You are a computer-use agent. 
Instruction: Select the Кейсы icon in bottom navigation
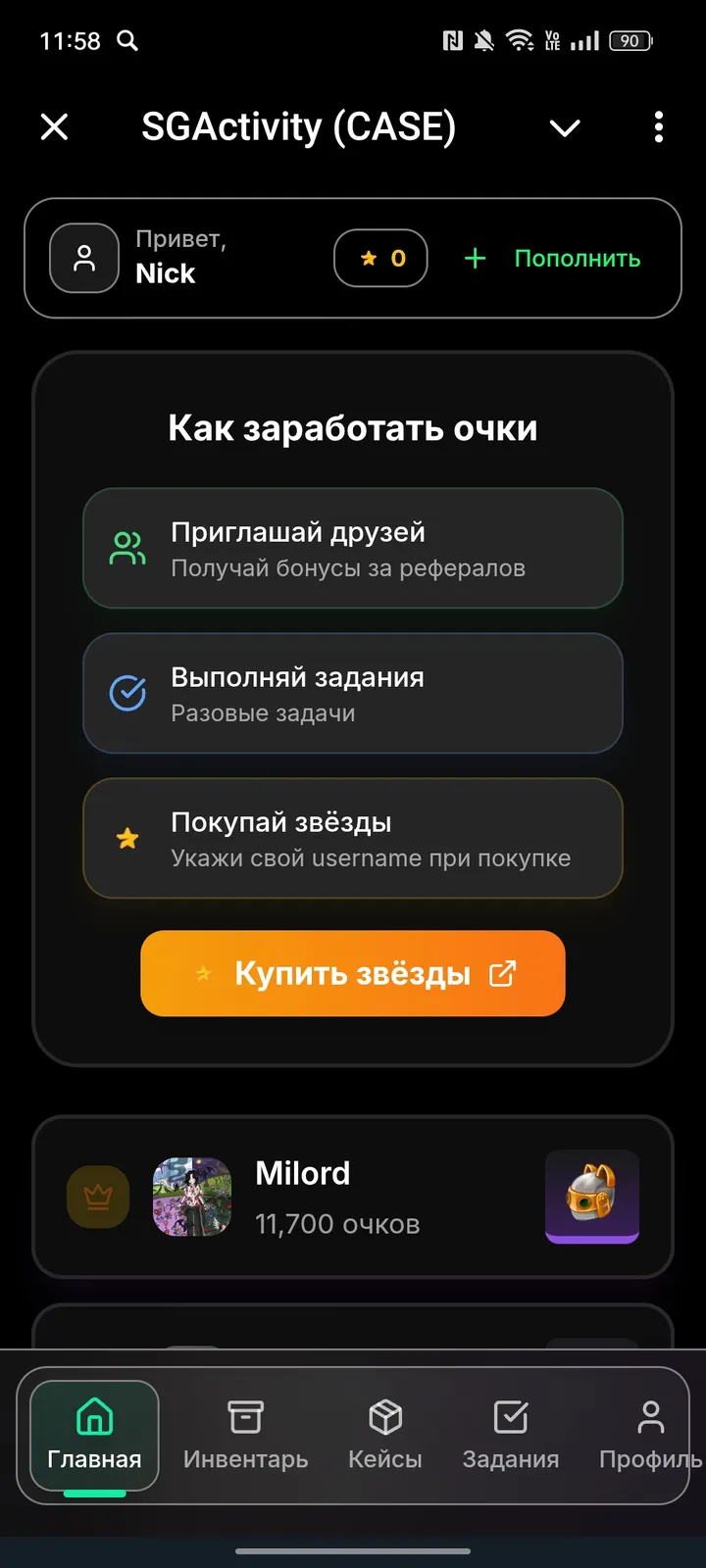385,1415
